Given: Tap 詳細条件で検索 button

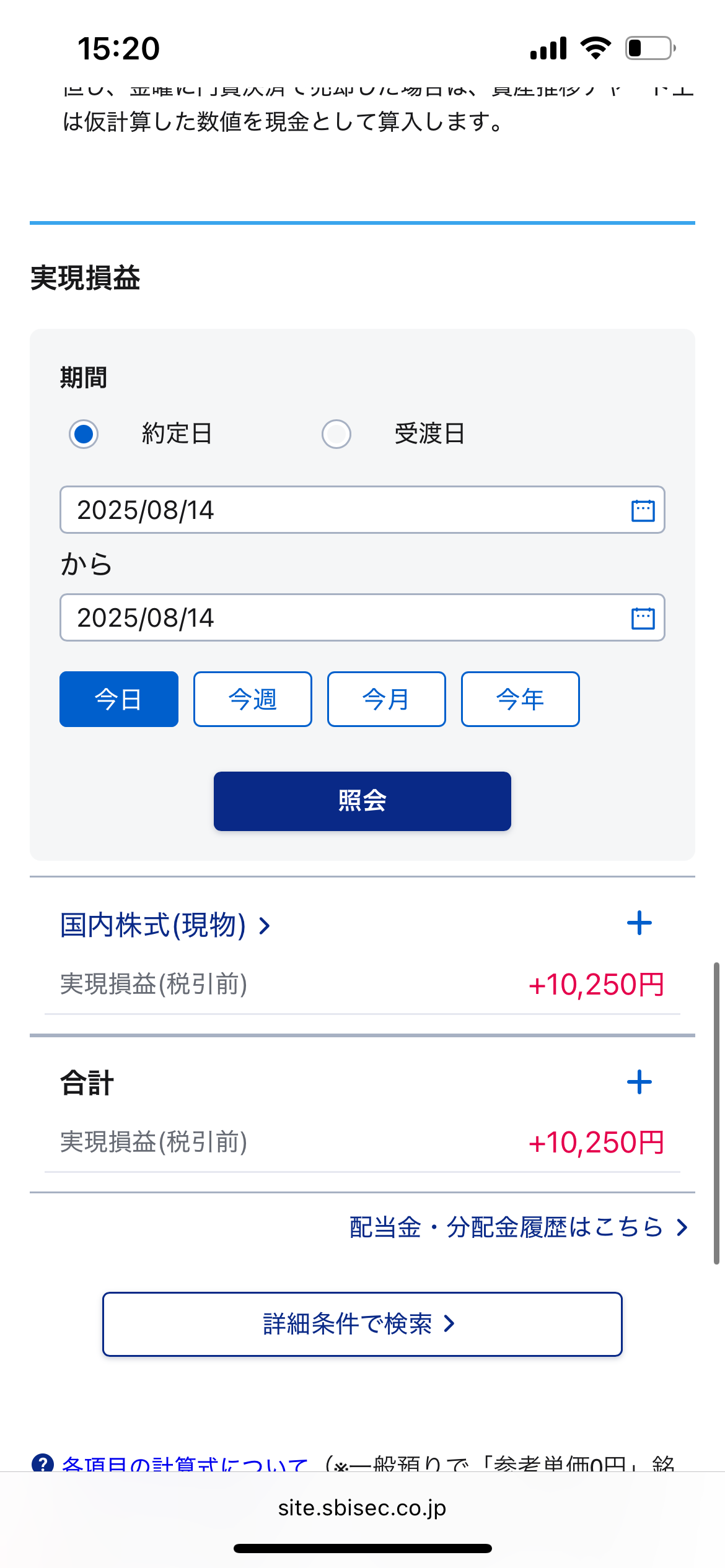Looking at the screenshot, I should click(362, 1324).
